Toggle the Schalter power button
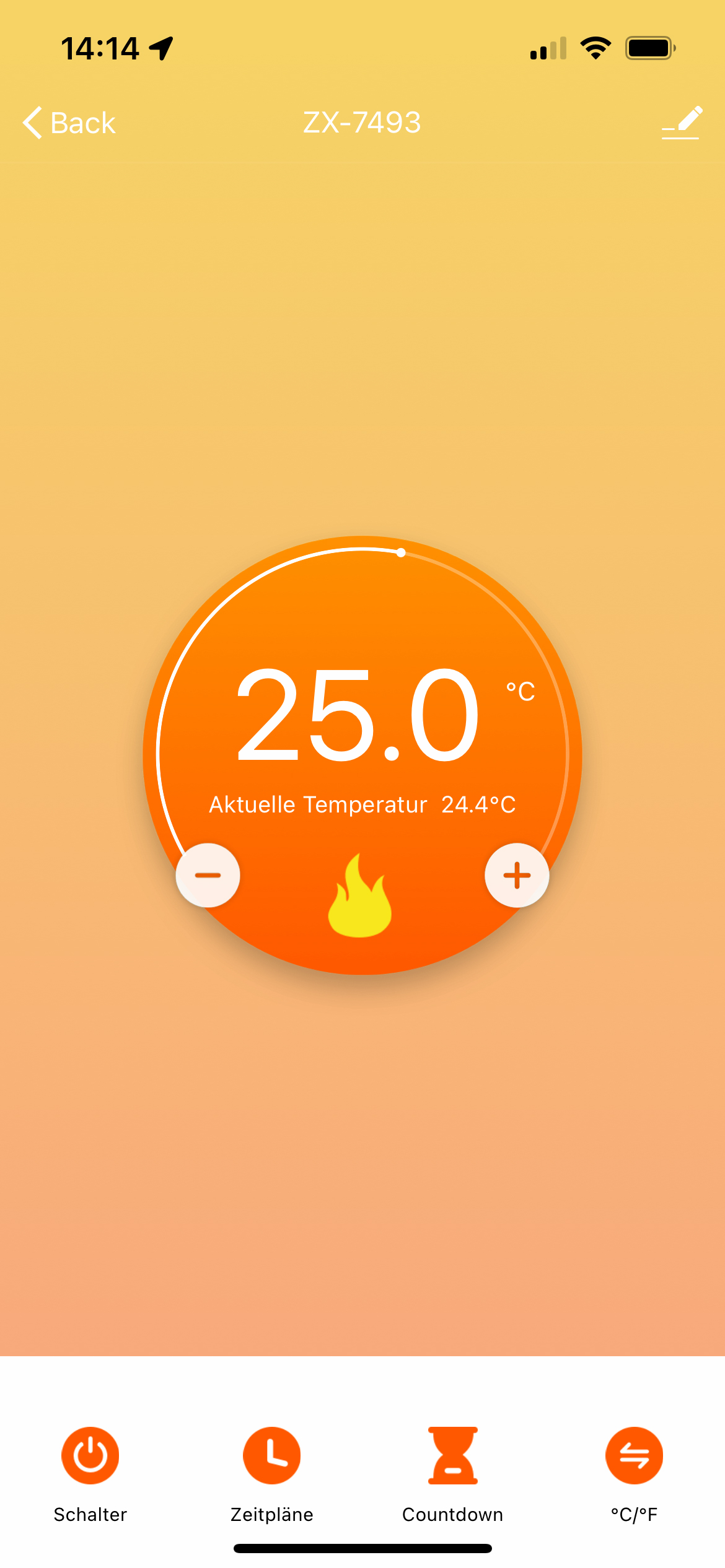 tap(90, 1456)
